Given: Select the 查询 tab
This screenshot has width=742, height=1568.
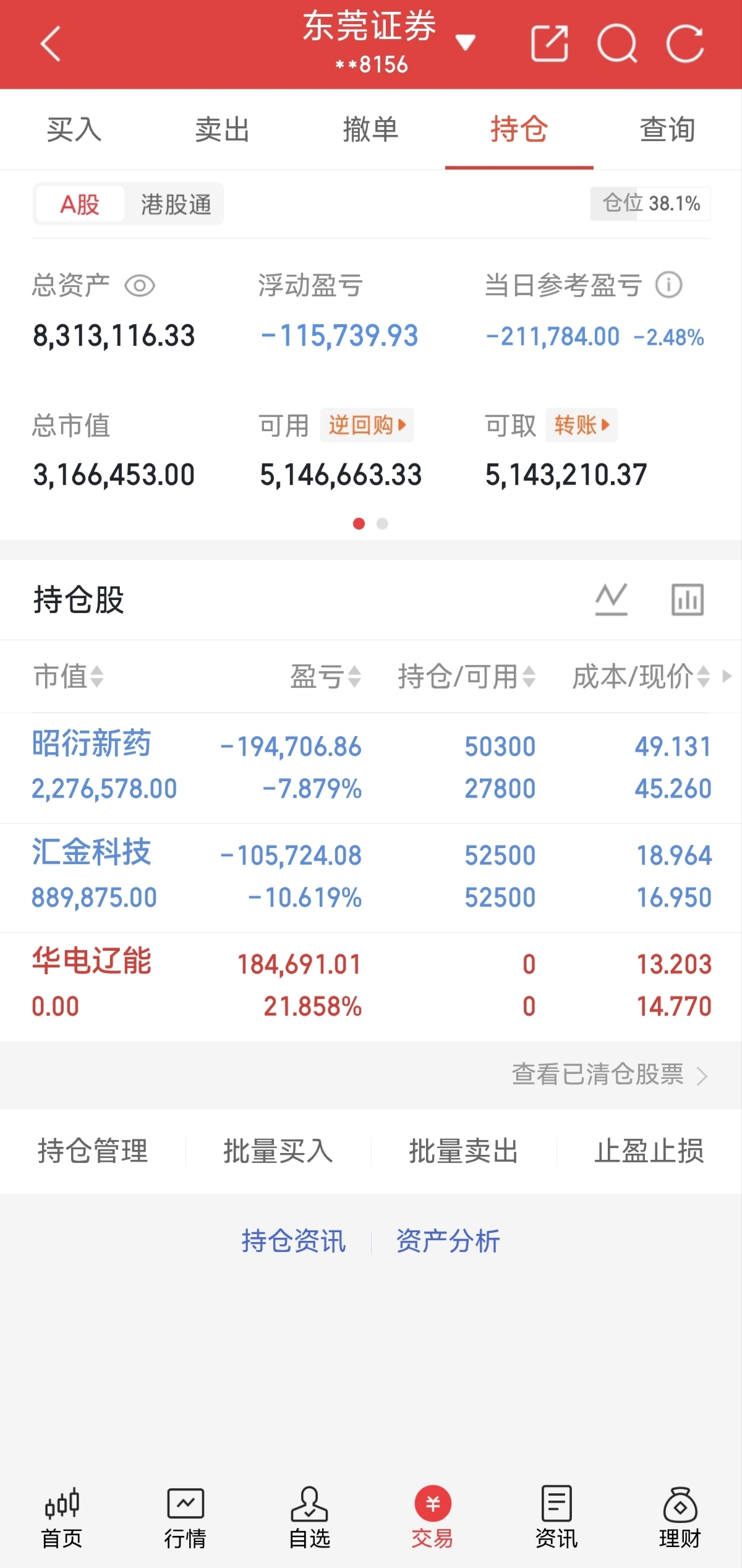Looking at the screenshot, I should pos(668,130).
